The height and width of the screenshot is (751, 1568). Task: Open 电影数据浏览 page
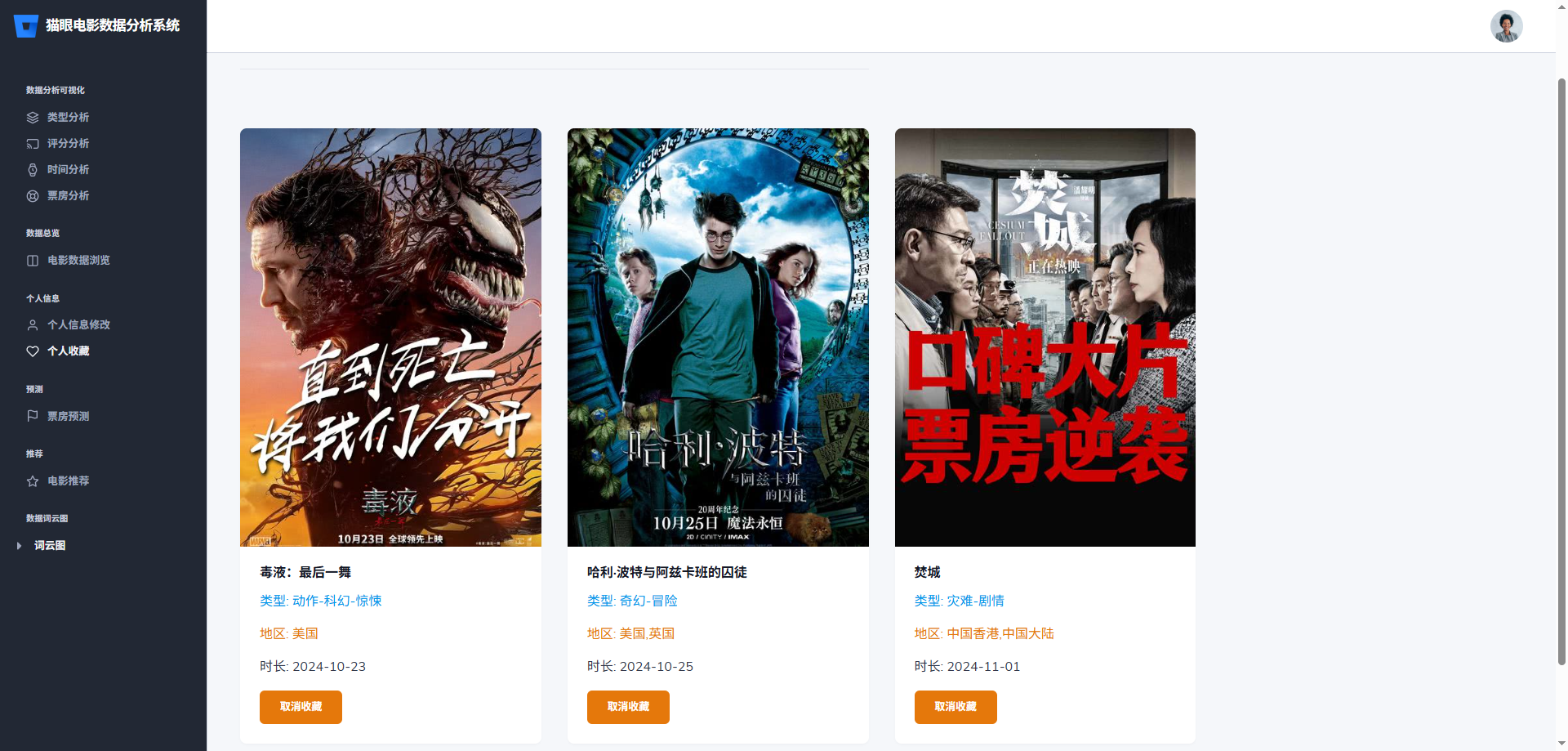(78, 261)
